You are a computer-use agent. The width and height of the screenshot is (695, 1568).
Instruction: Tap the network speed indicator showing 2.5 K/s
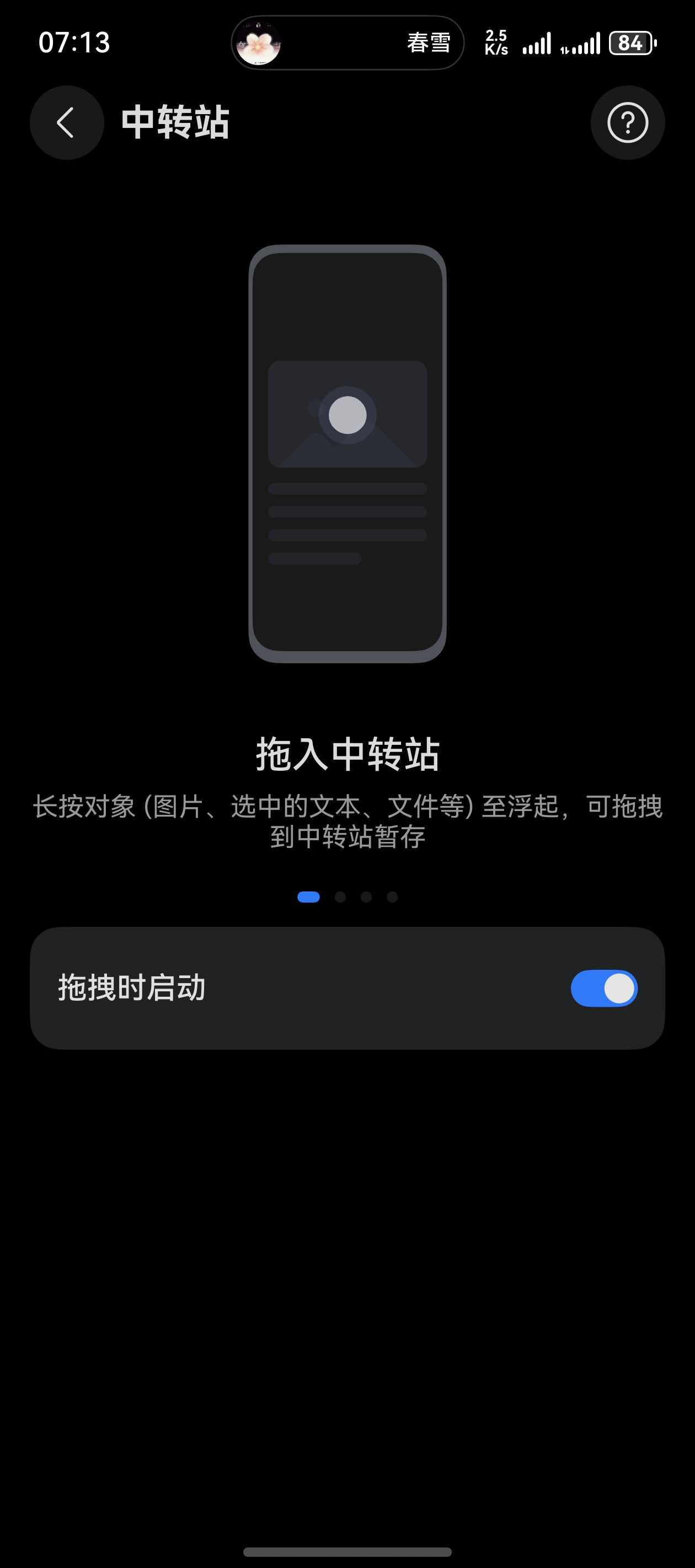(x=495, y=41)
